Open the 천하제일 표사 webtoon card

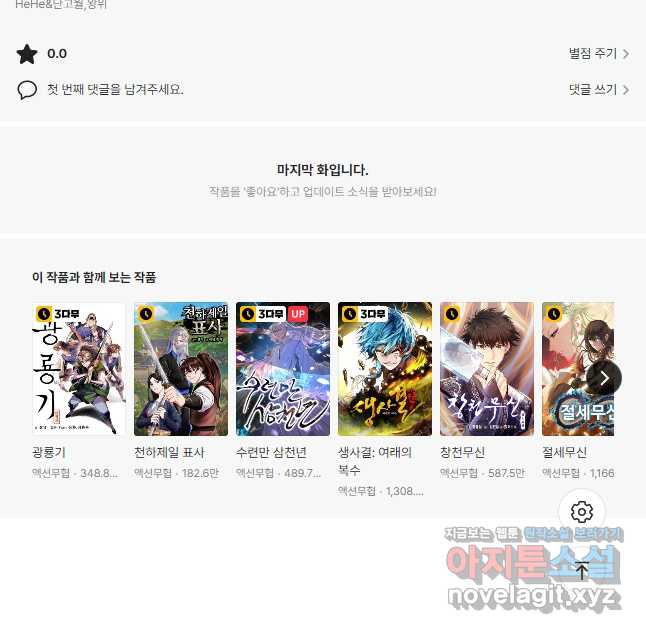tap(181, 369)
